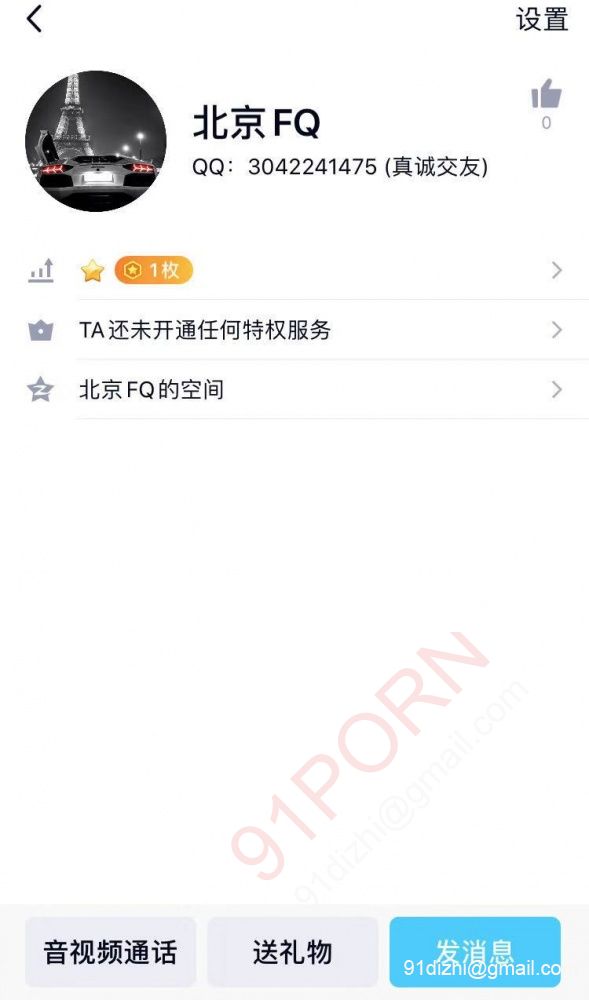The width and height of the screenshot is (589, 1000).
Task: Give a thumbs-up like to this profile
Action: 546,96
